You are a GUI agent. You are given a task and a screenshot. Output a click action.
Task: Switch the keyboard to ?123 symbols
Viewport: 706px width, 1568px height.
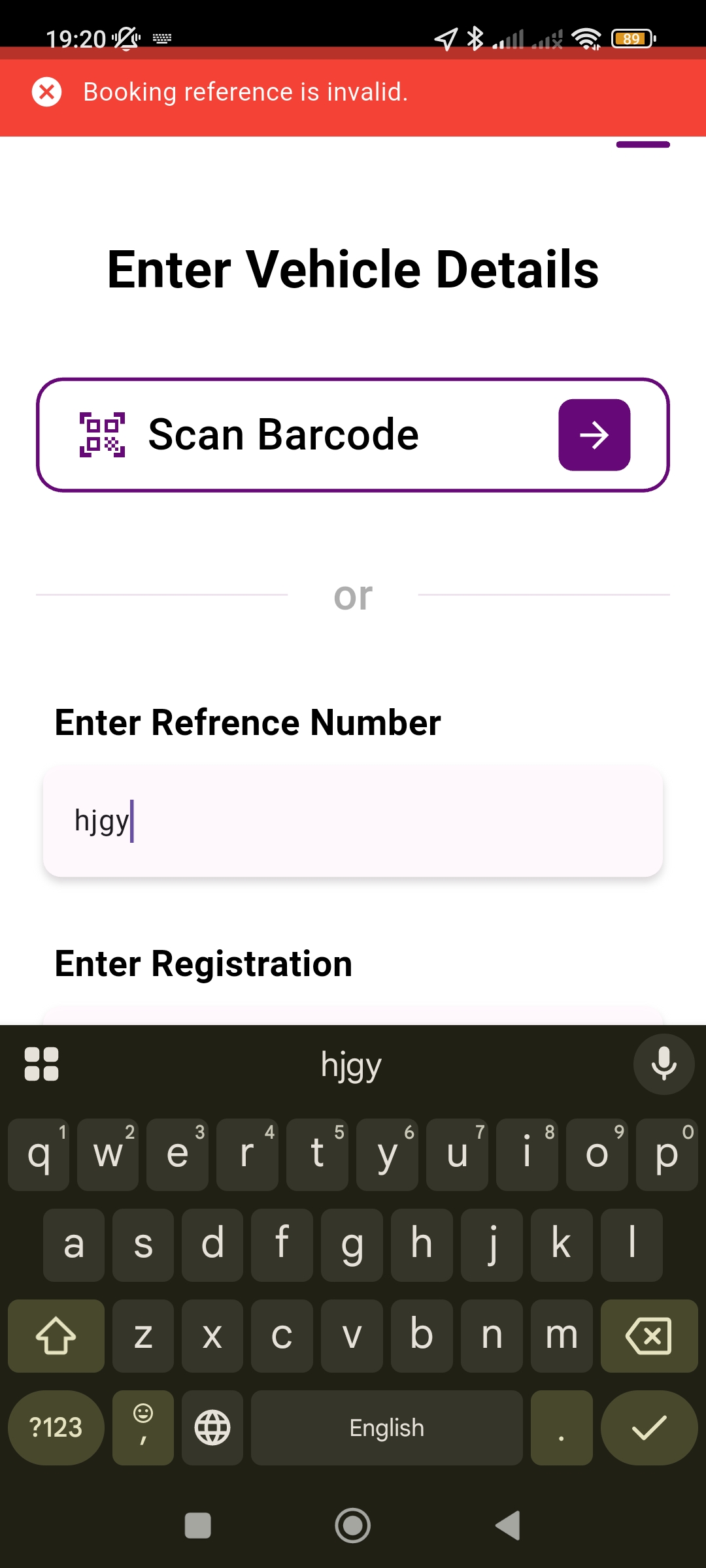[x=56, y=1428]
